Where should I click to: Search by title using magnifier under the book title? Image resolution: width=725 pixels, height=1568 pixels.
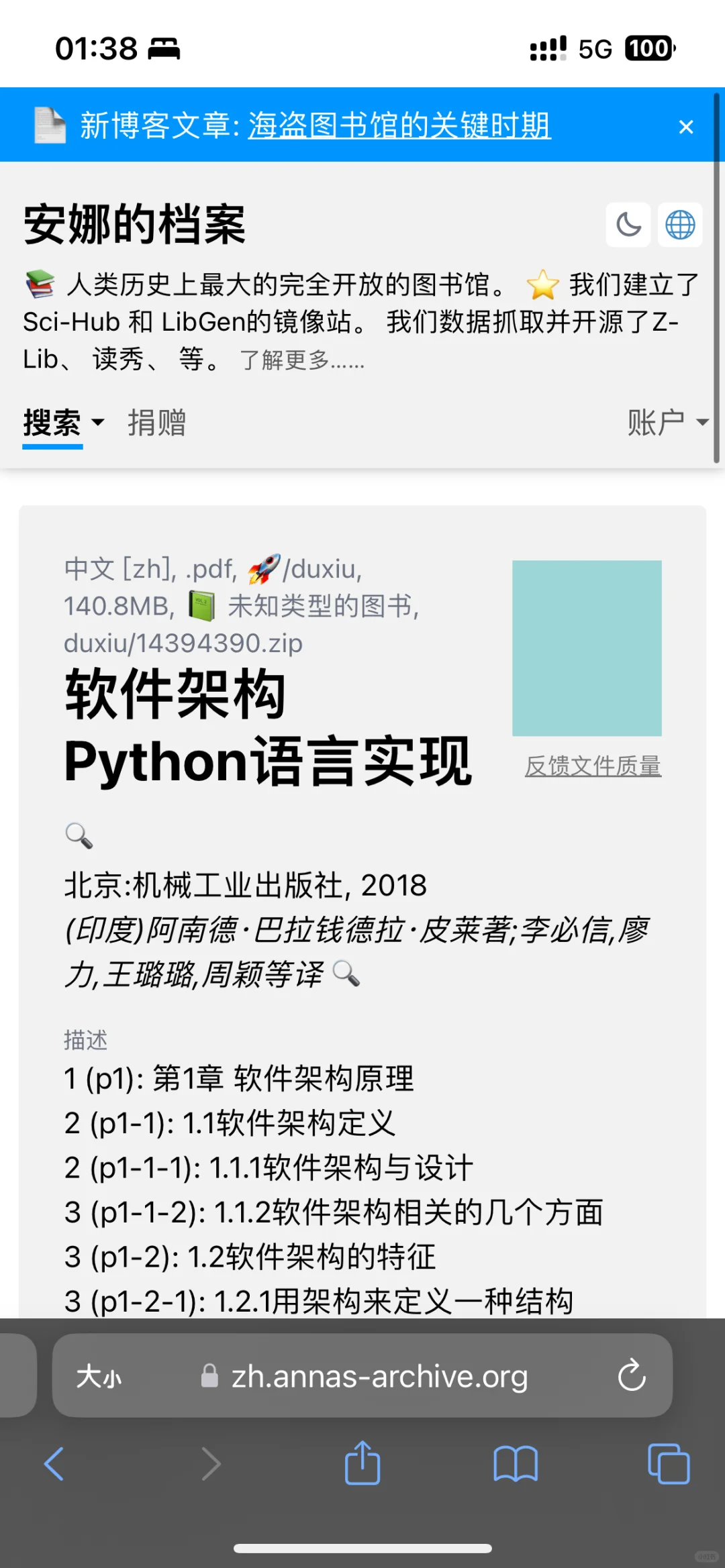coord(79,835)
